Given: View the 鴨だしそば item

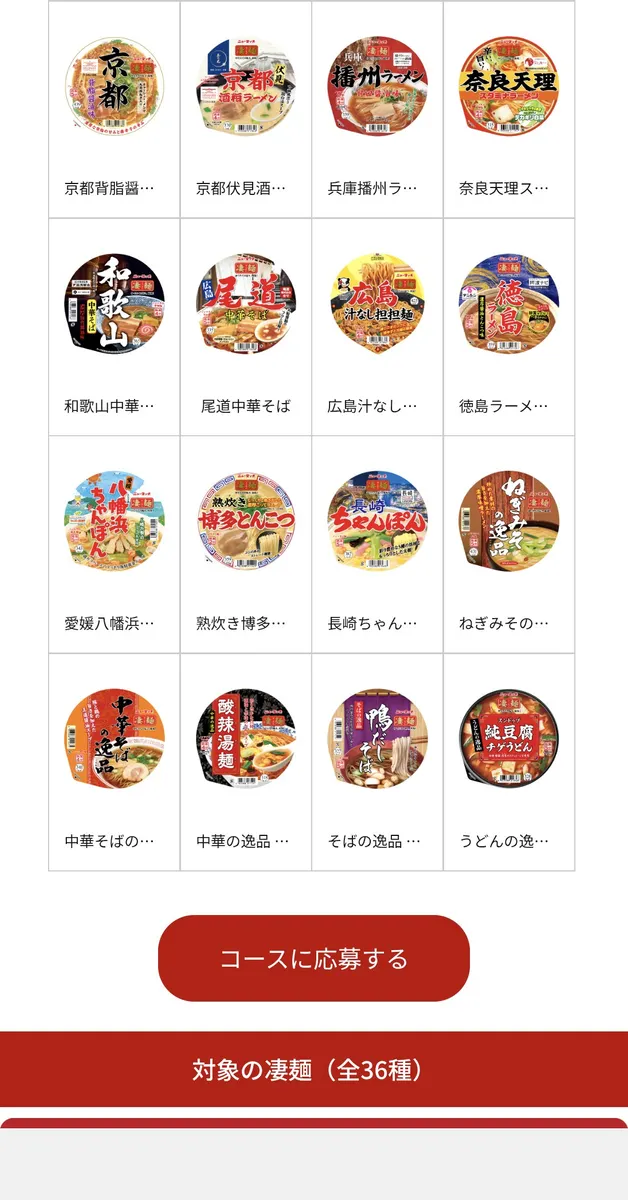Looking at the screenshot, I should click(x=377, y=763).
